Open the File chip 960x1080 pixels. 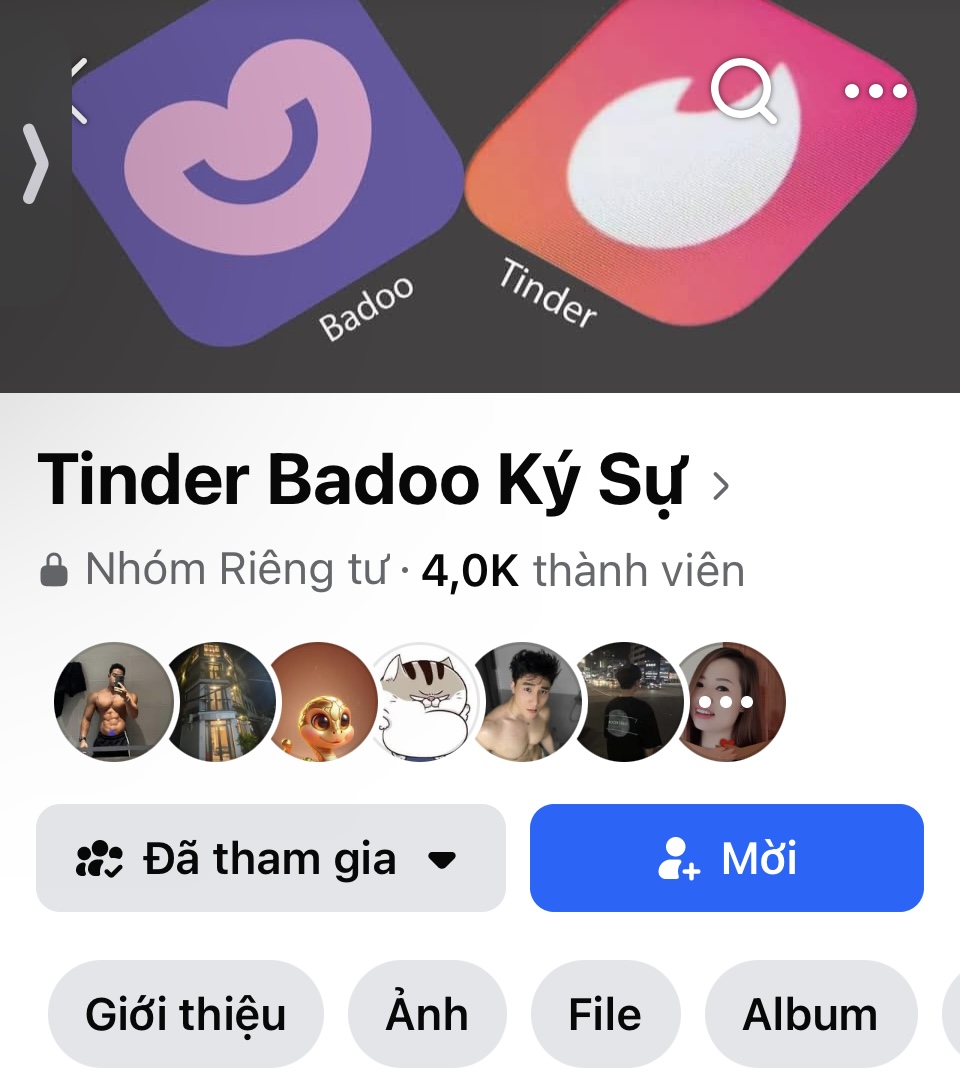pos(605,1014)
